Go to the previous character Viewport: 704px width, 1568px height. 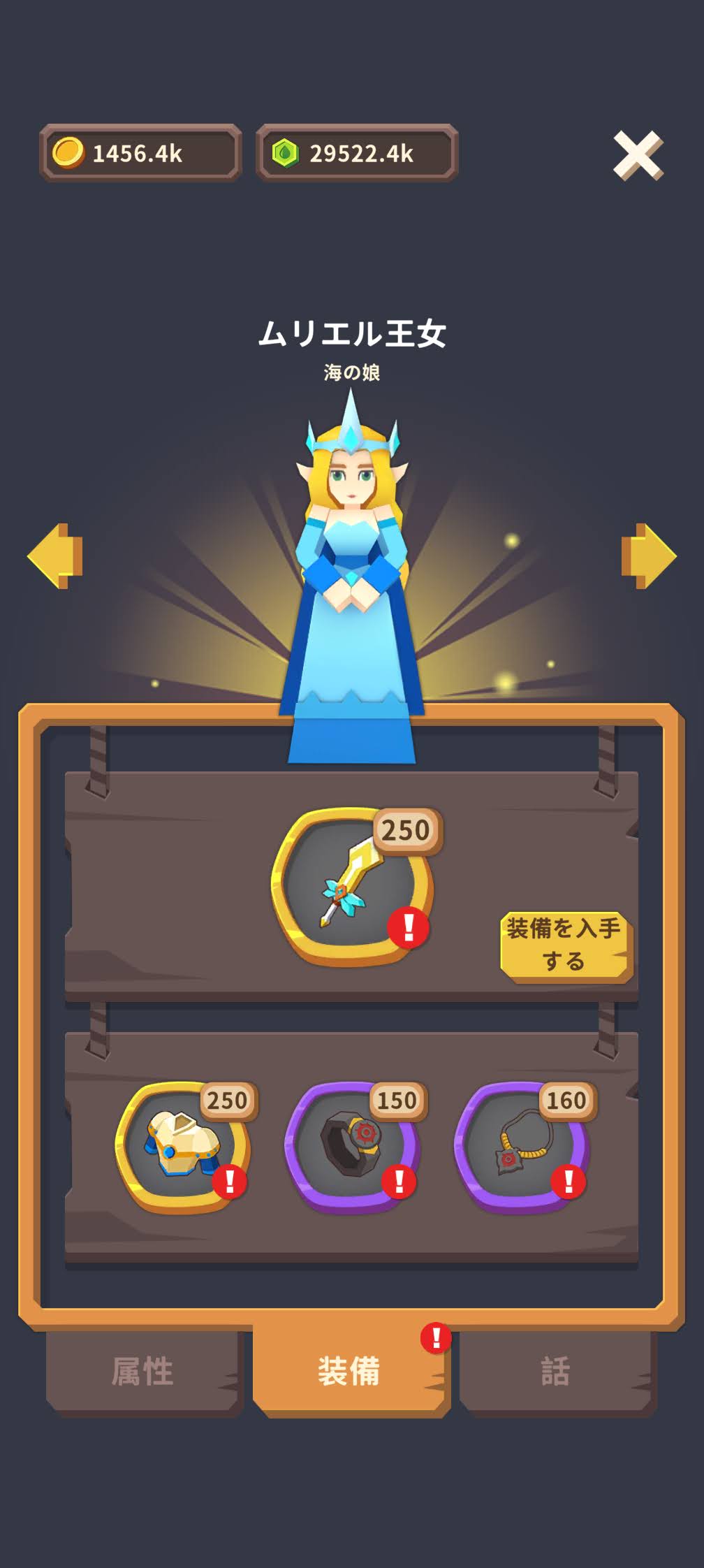(x=55, y=556)
